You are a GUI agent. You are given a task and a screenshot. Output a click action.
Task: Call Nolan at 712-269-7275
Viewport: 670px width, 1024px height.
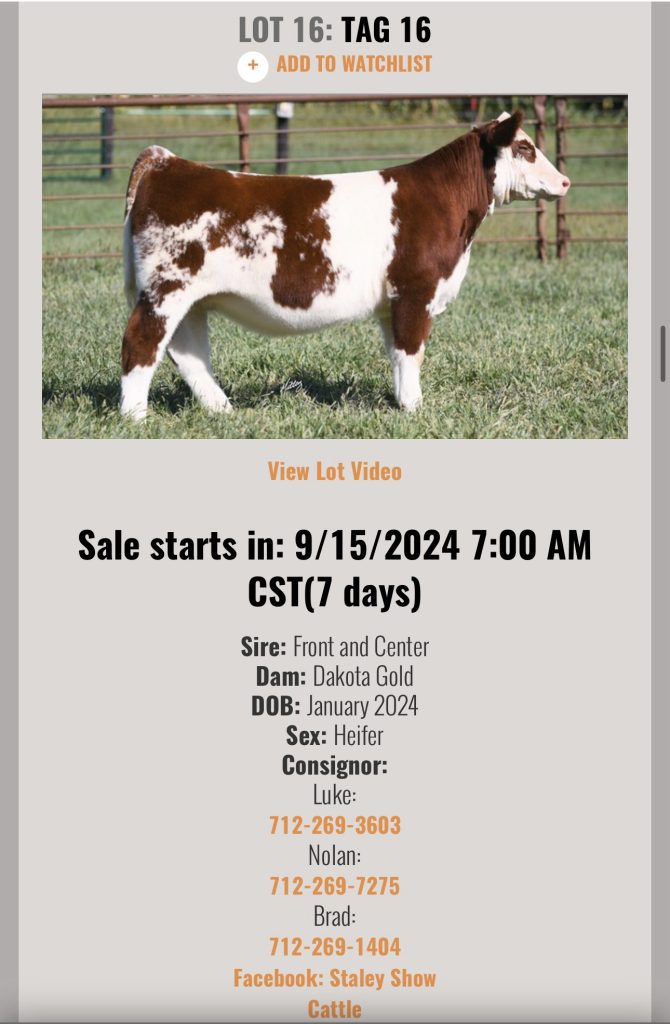click(335, 886)
